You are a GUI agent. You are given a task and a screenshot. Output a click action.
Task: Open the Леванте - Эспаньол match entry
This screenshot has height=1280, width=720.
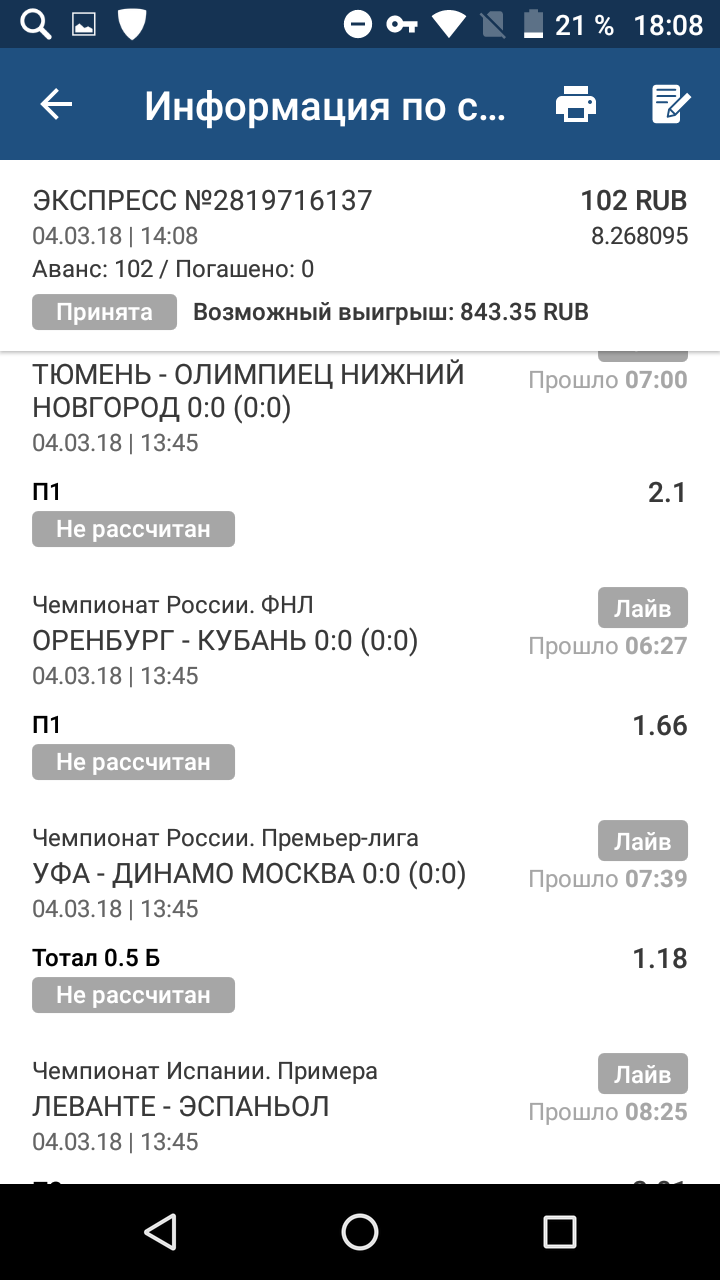click(x=181, y=1107)
